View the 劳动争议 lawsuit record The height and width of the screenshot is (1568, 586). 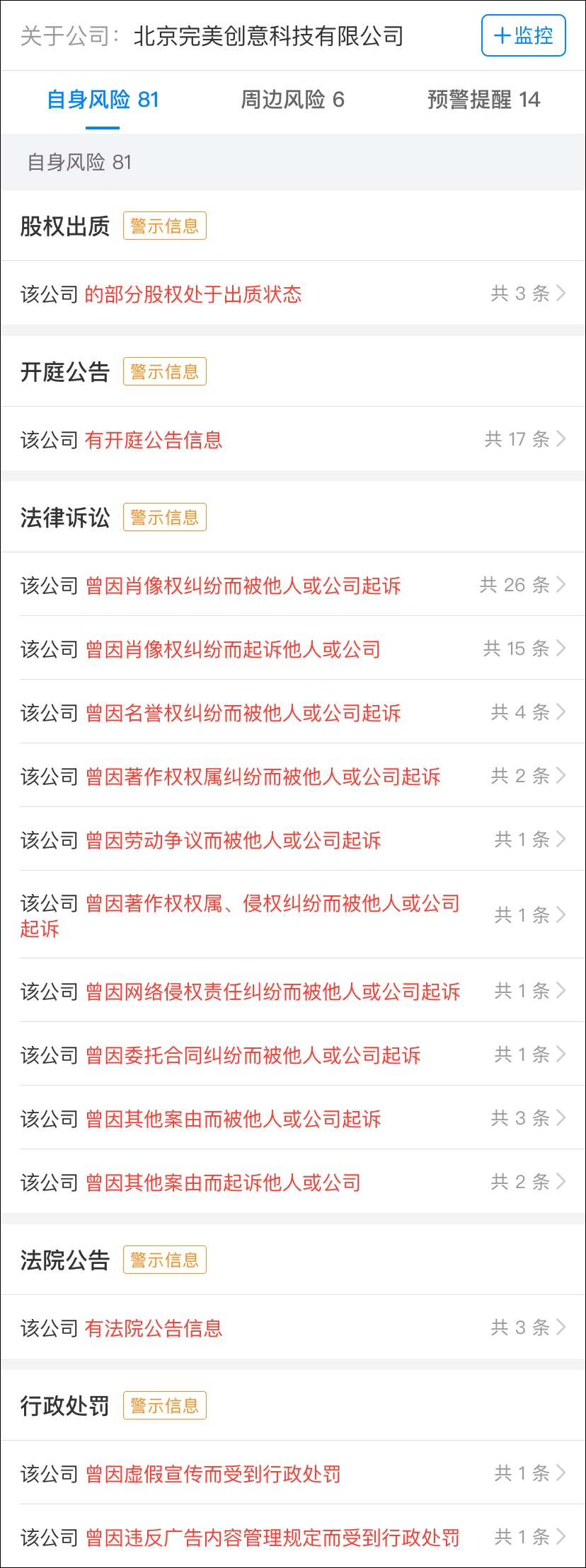coord(293,840)
